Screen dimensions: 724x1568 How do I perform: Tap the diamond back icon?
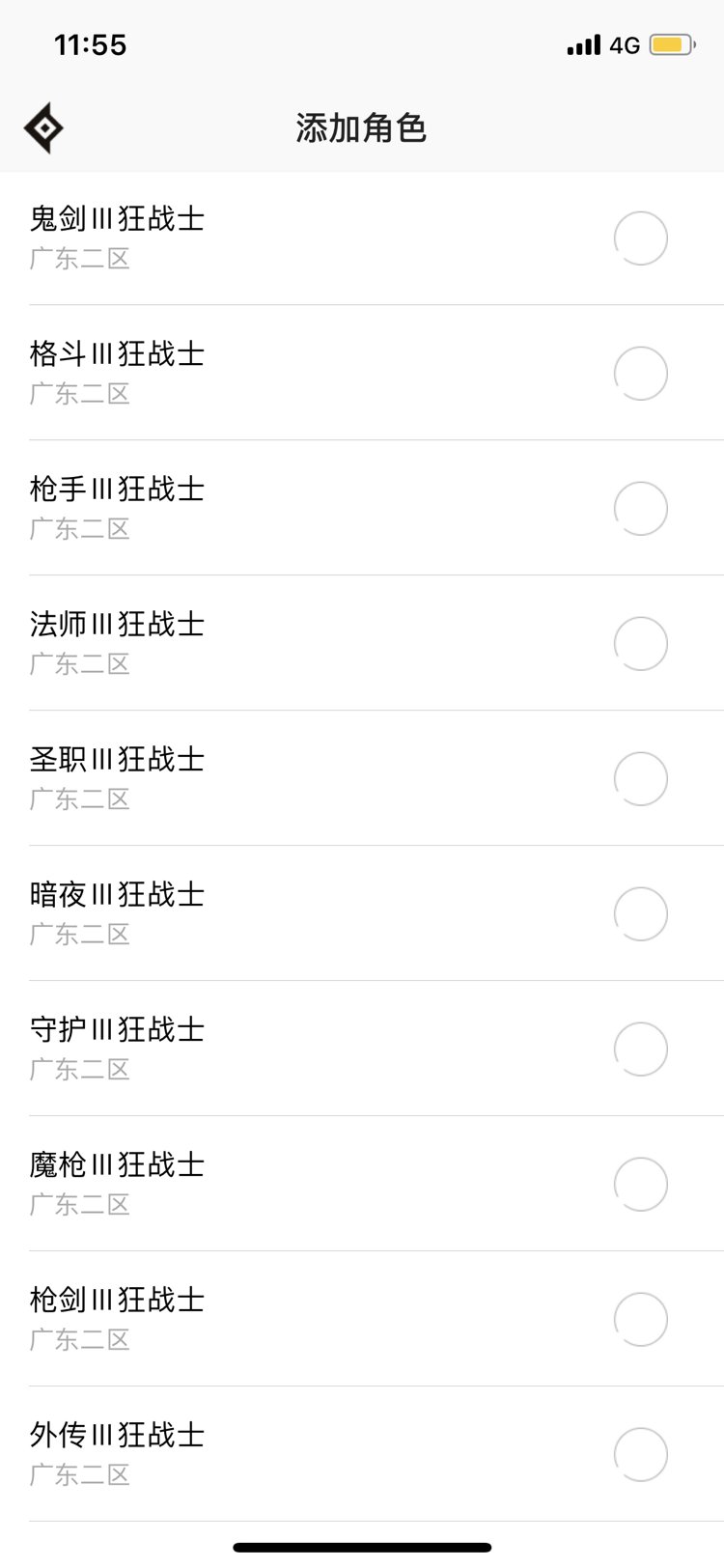[x=43, y=127]
